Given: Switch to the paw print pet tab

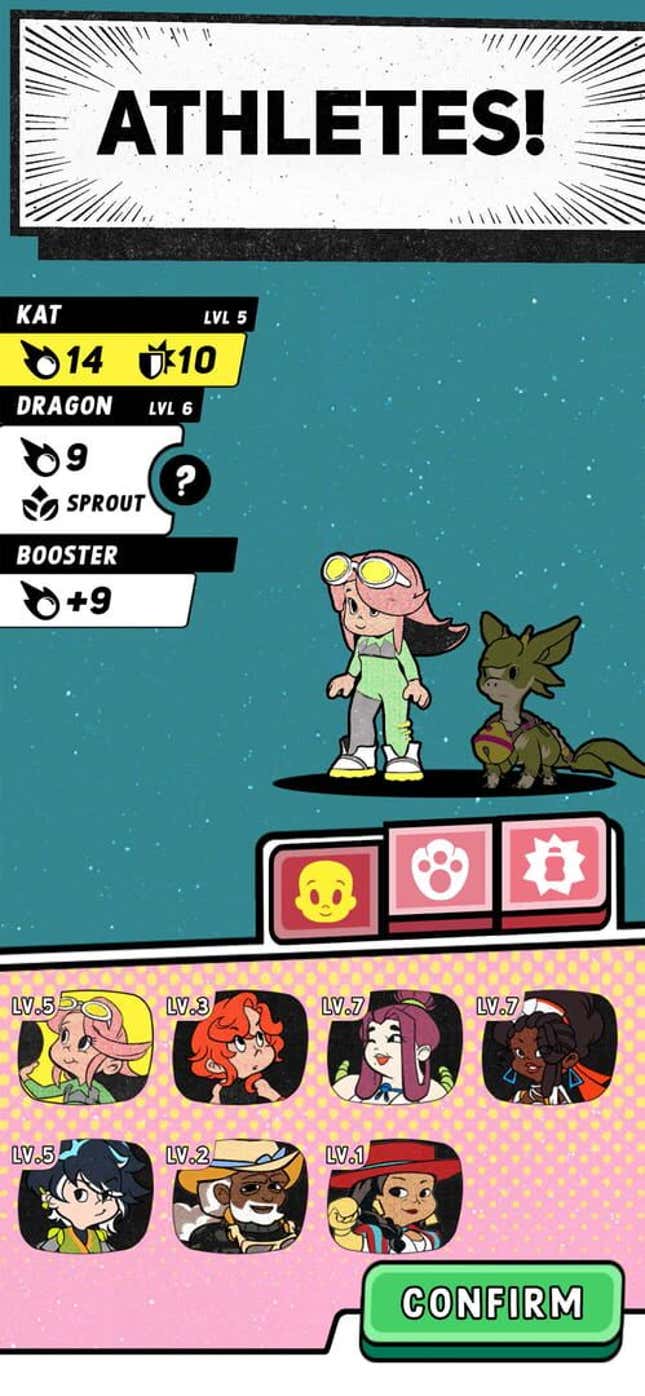Looking at the screenshot, I should point(441,868).
